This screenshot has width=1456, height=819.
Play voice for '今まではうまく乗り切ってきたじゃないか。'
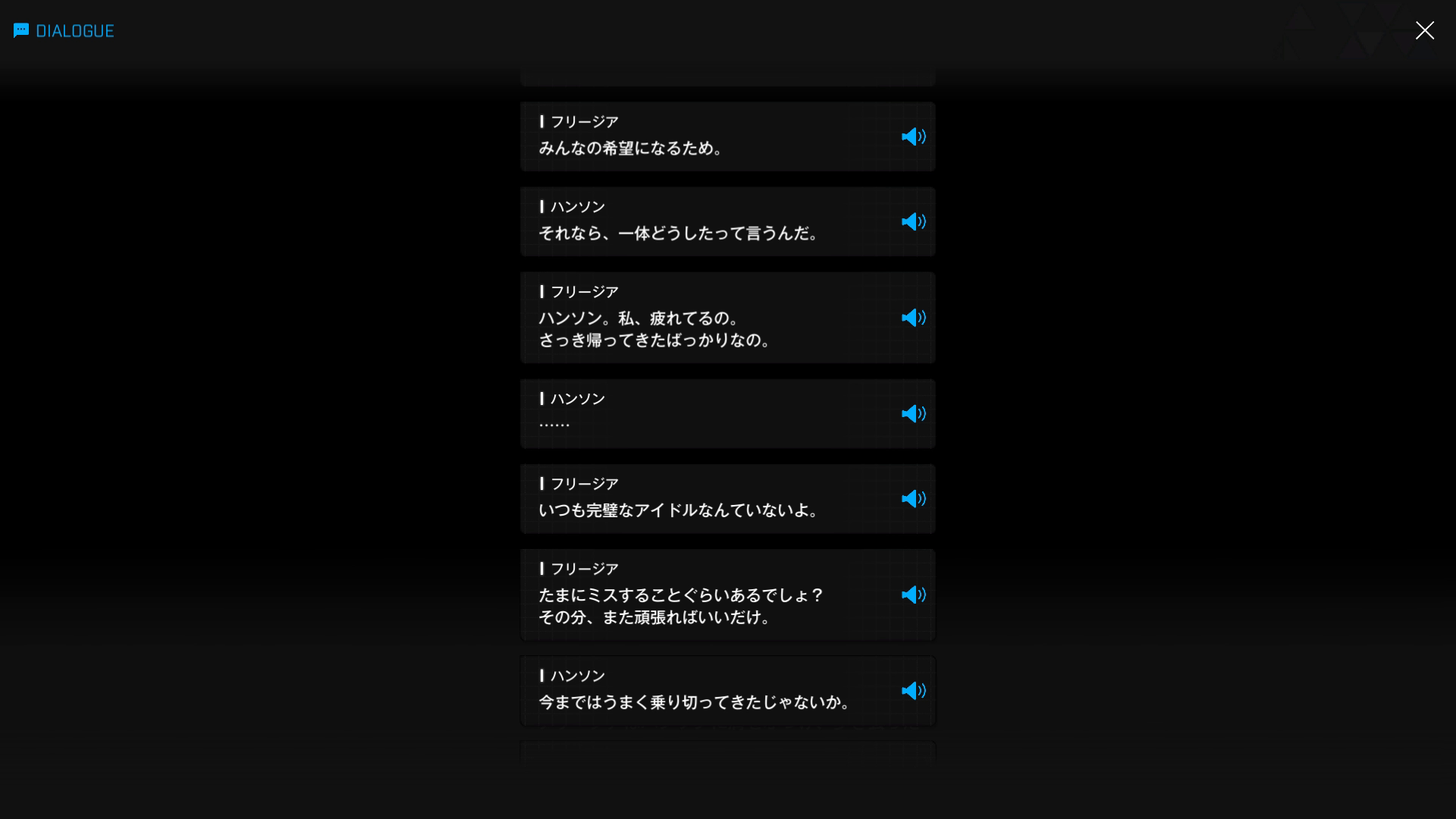(913, 690)
